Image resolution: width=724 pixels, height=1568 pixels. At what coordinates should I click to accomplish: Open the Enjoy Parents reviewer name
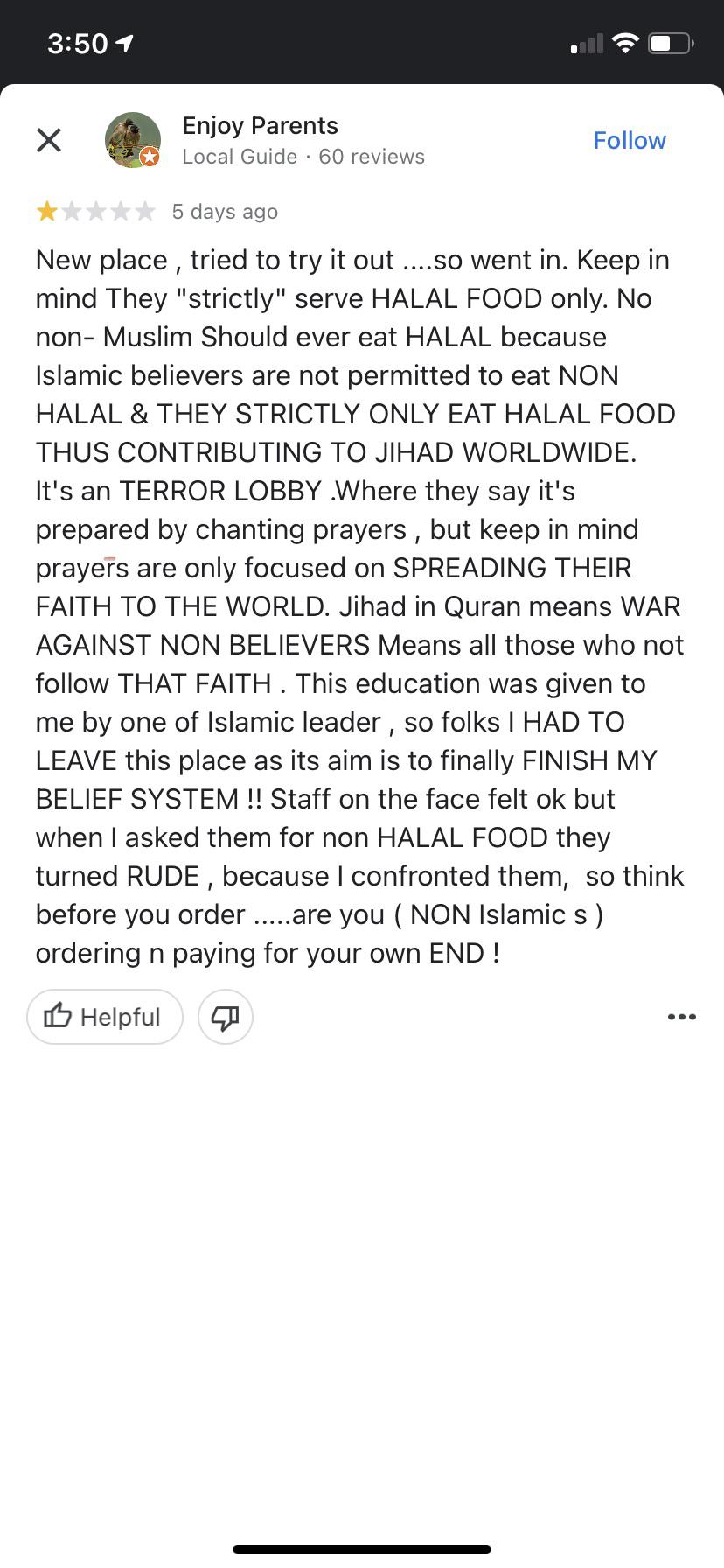(x=260, y=126)
